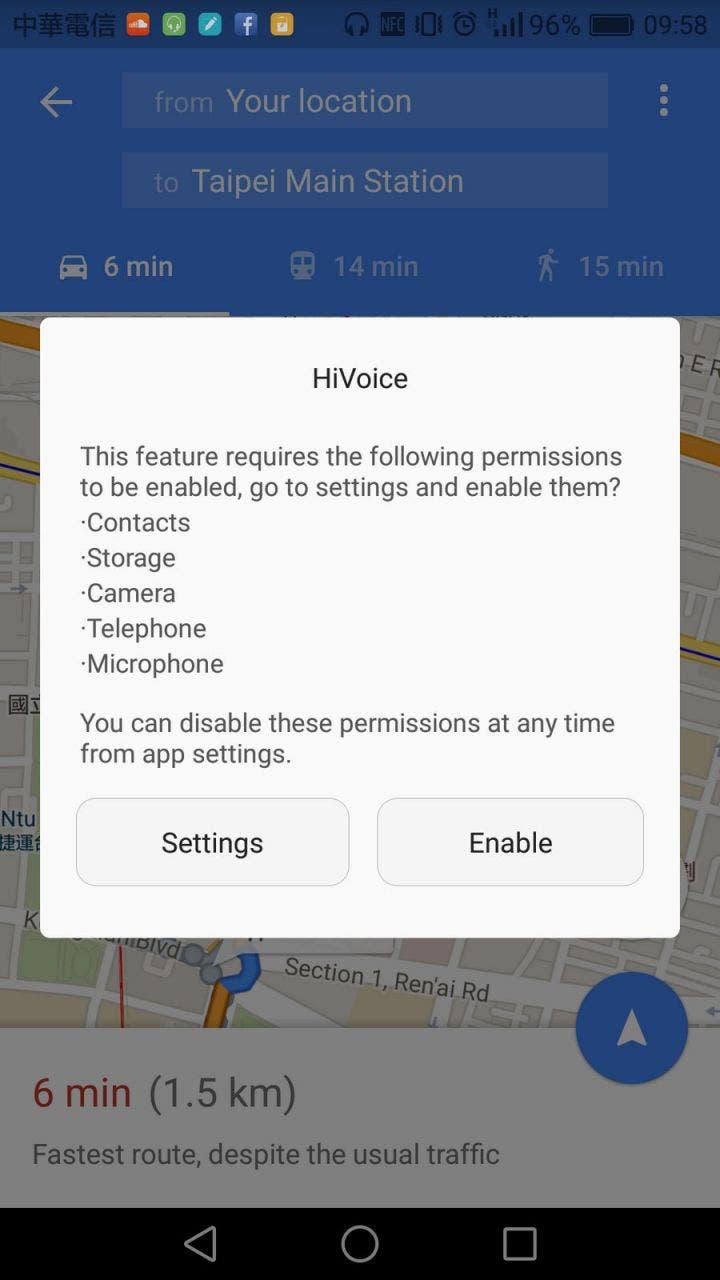Start navigation with the blue arrow button
The height and width of the screenshot is (1280, 720).
[632, 1028]
